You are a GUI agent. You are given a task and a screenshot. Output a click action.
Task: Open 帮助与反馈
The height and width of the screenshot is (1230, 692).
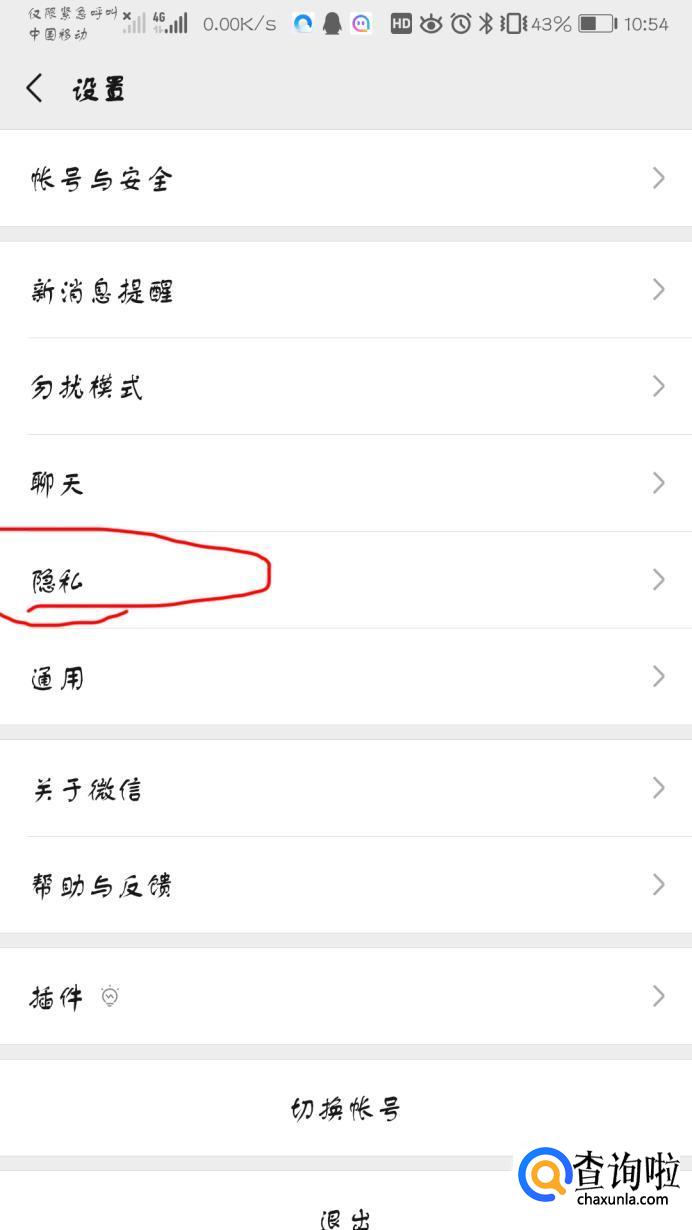click(345, 885)
